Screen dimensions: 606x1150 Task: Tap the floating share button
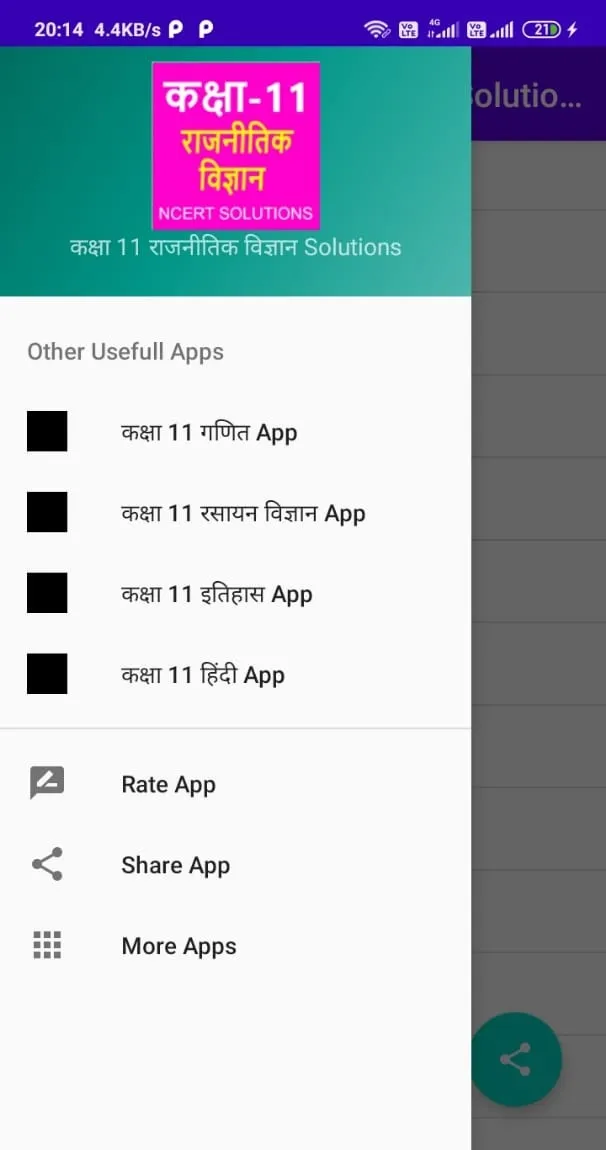pos(516,1059)
